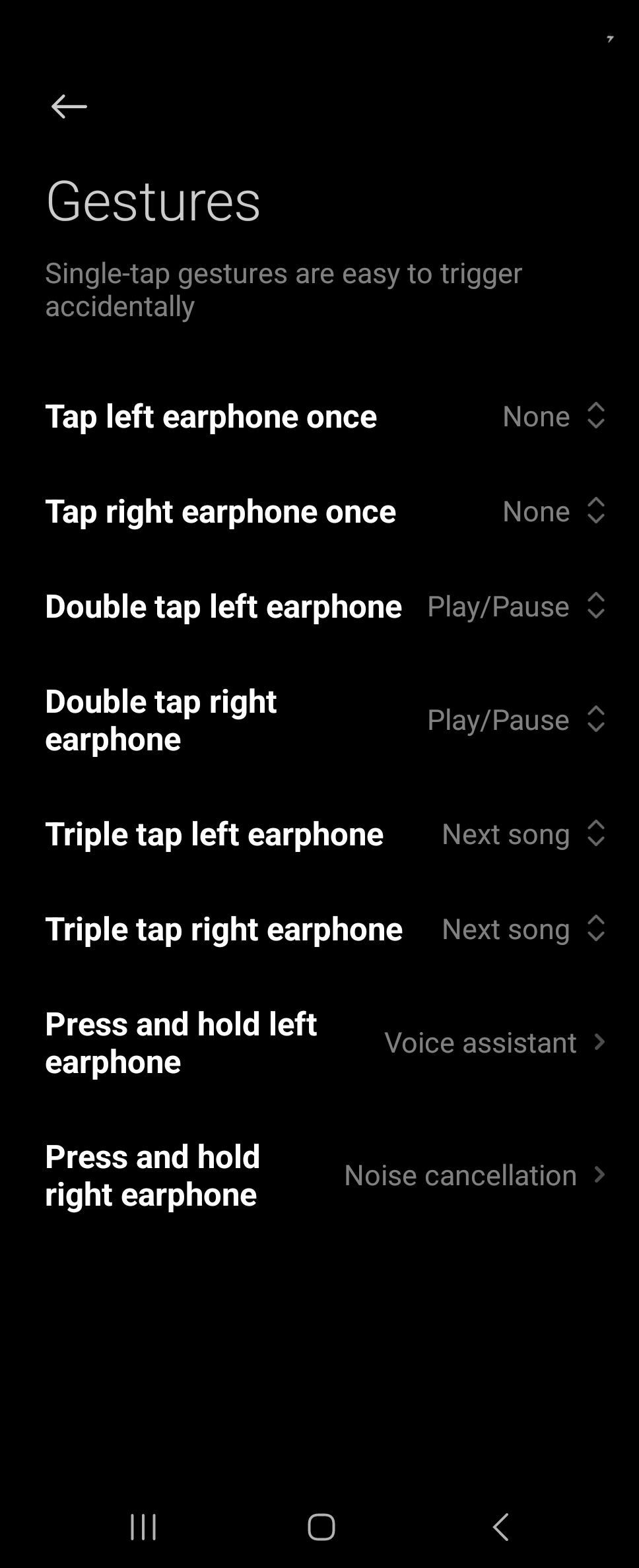Open Press and hold left earphone settings
Screen dimensions: 639x1568
(494, 1043)
